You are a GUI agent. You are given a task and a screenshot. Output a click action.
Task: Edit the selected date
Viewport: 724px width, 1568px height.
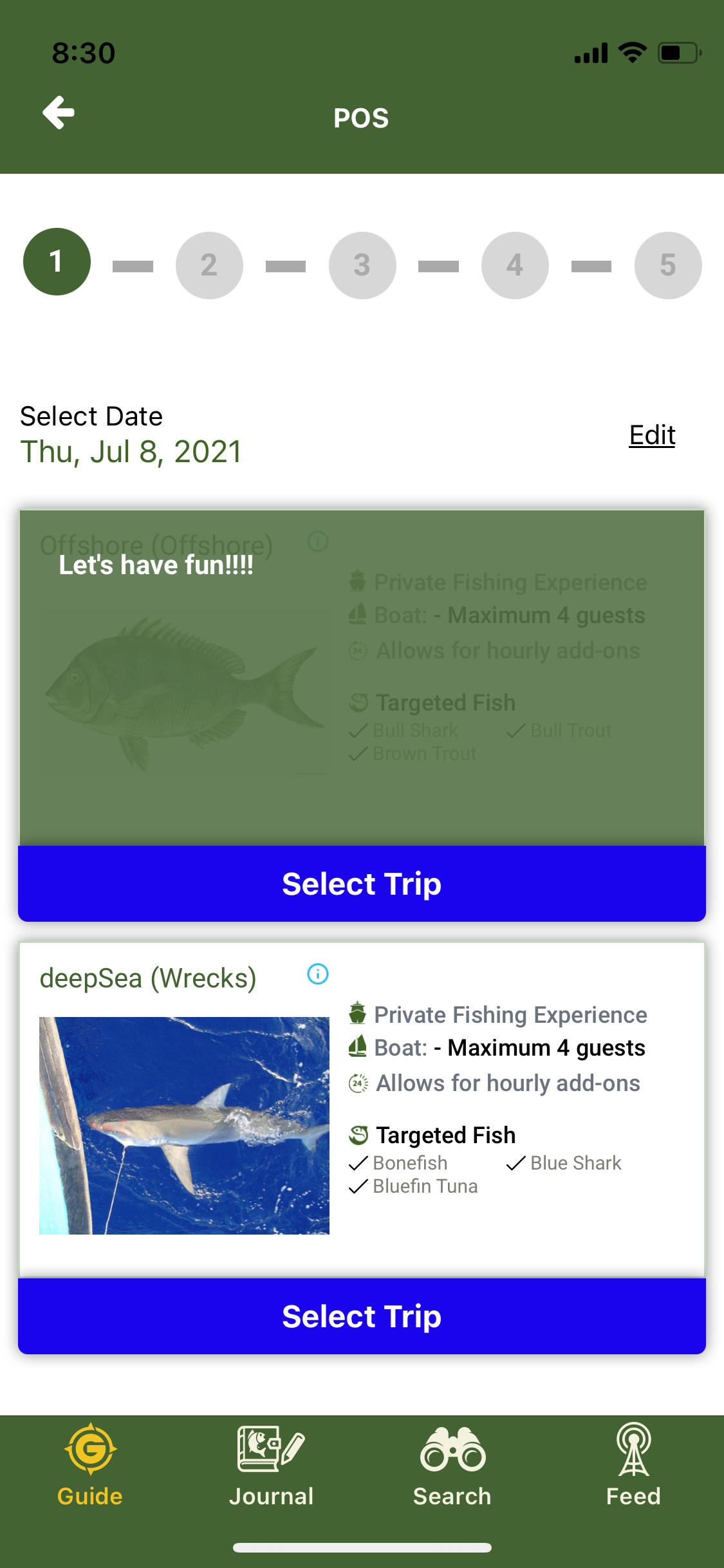(651, 435)
